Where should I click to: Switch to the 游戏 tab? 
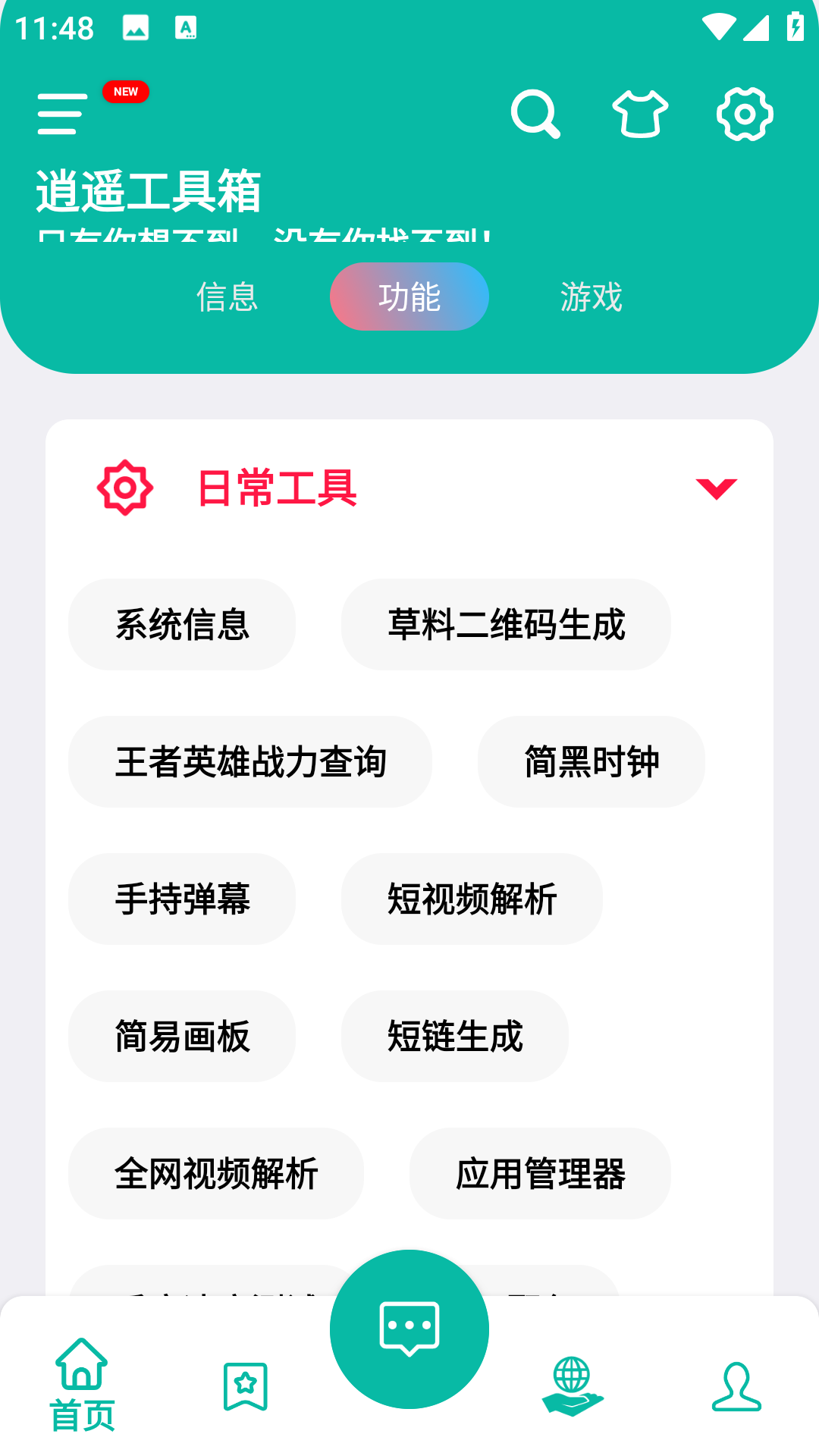tap(591, 297)
